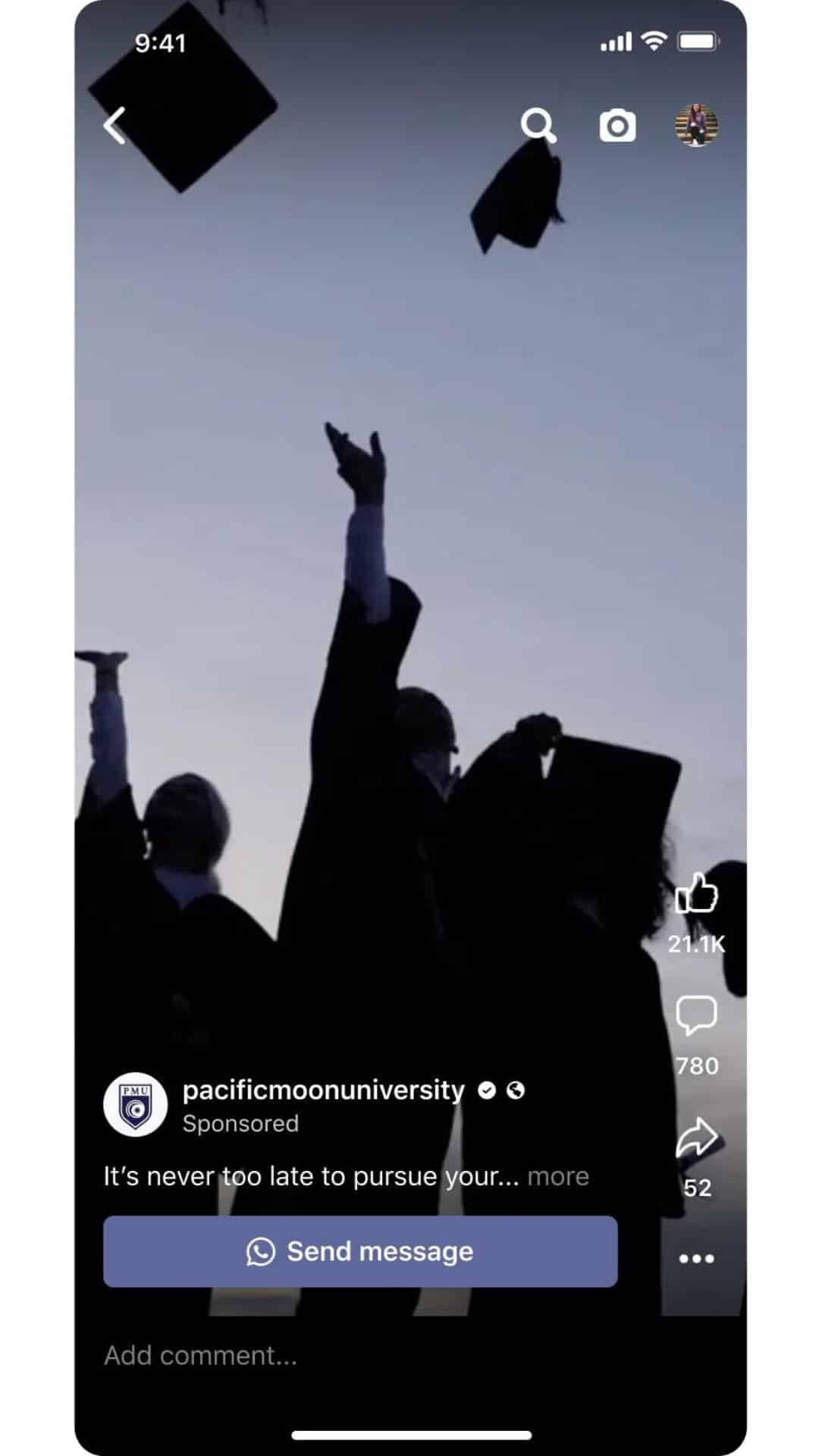Tap the Send message button
The height and width of the screenshot is (1456, 819).
pyautogui.click(x=360, y=1251)
